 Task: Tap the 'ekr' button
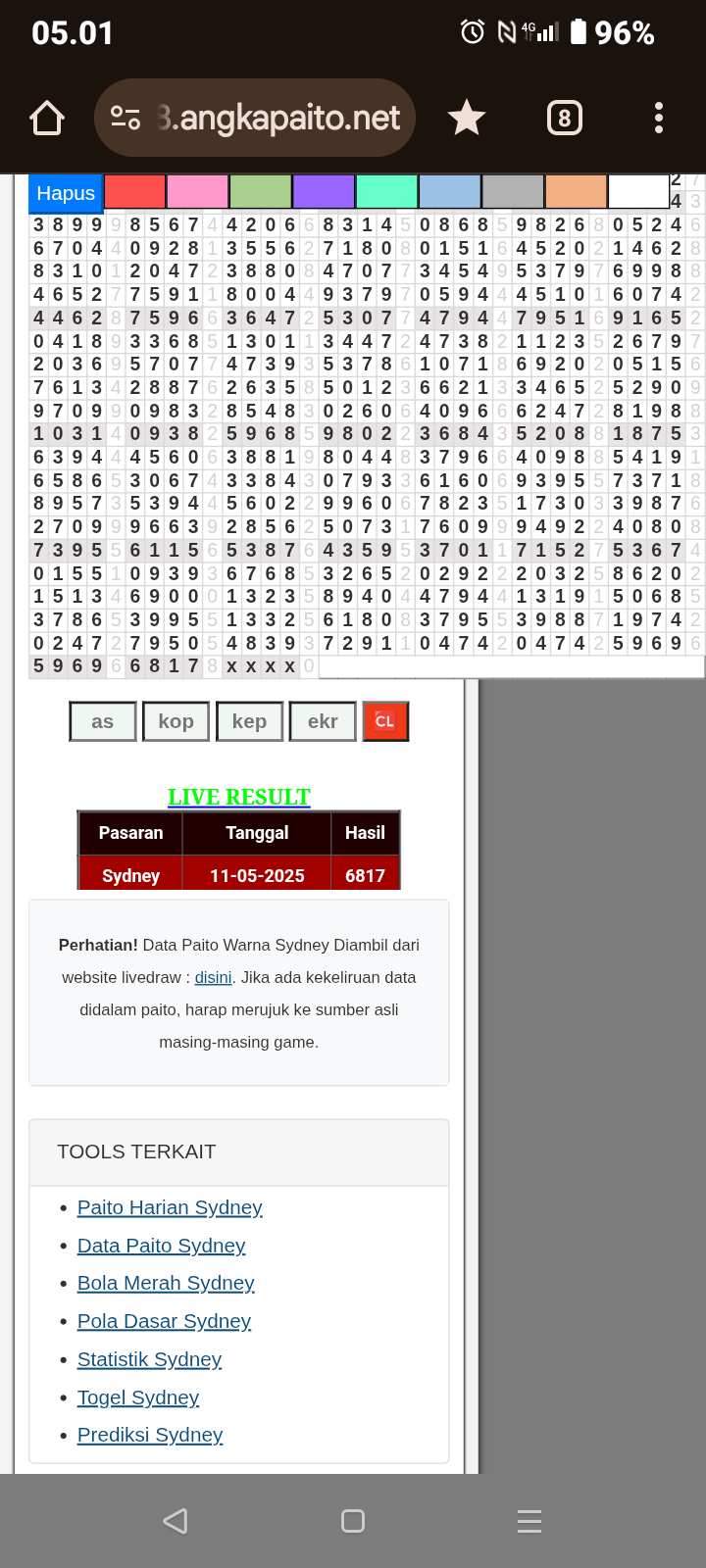click(323, 721)
